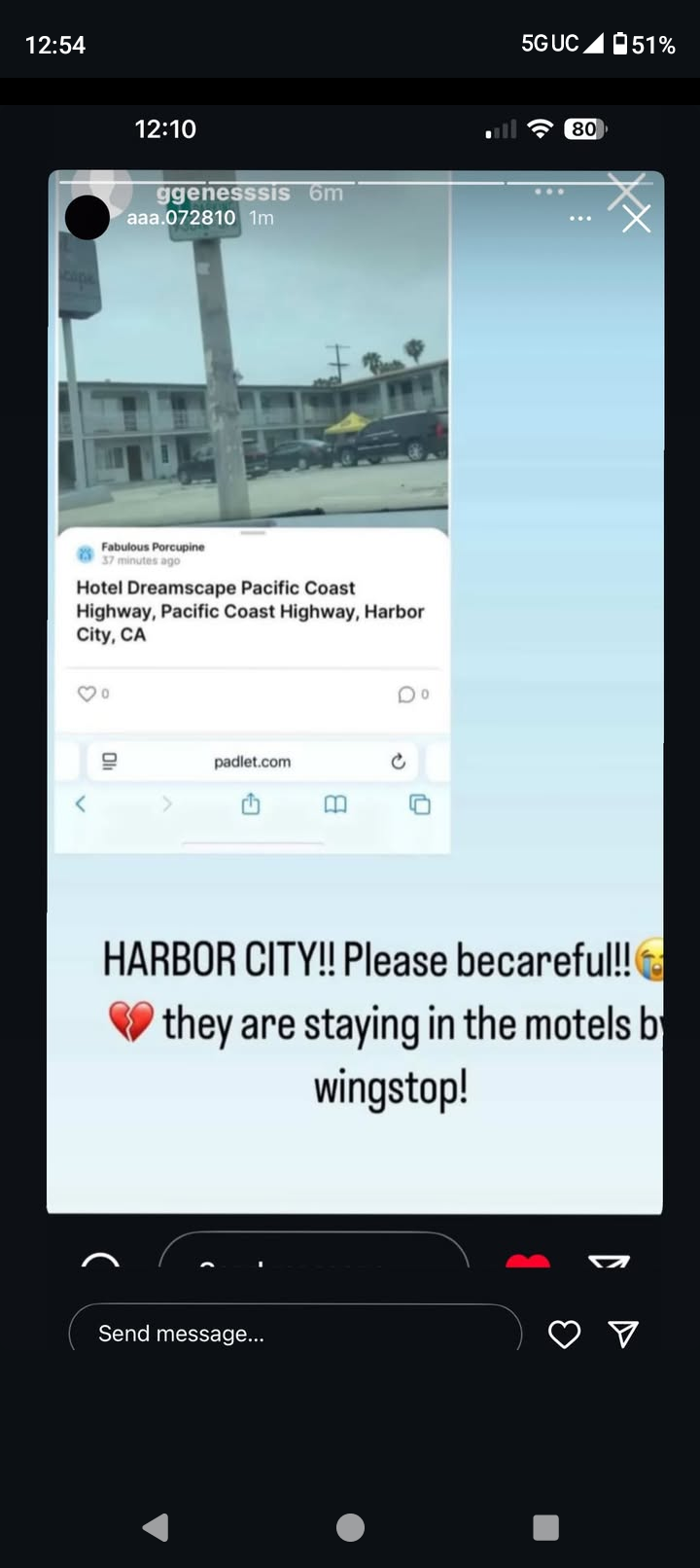Tap the system back button
The image size is (700, 1568).
pos(156,1527)
